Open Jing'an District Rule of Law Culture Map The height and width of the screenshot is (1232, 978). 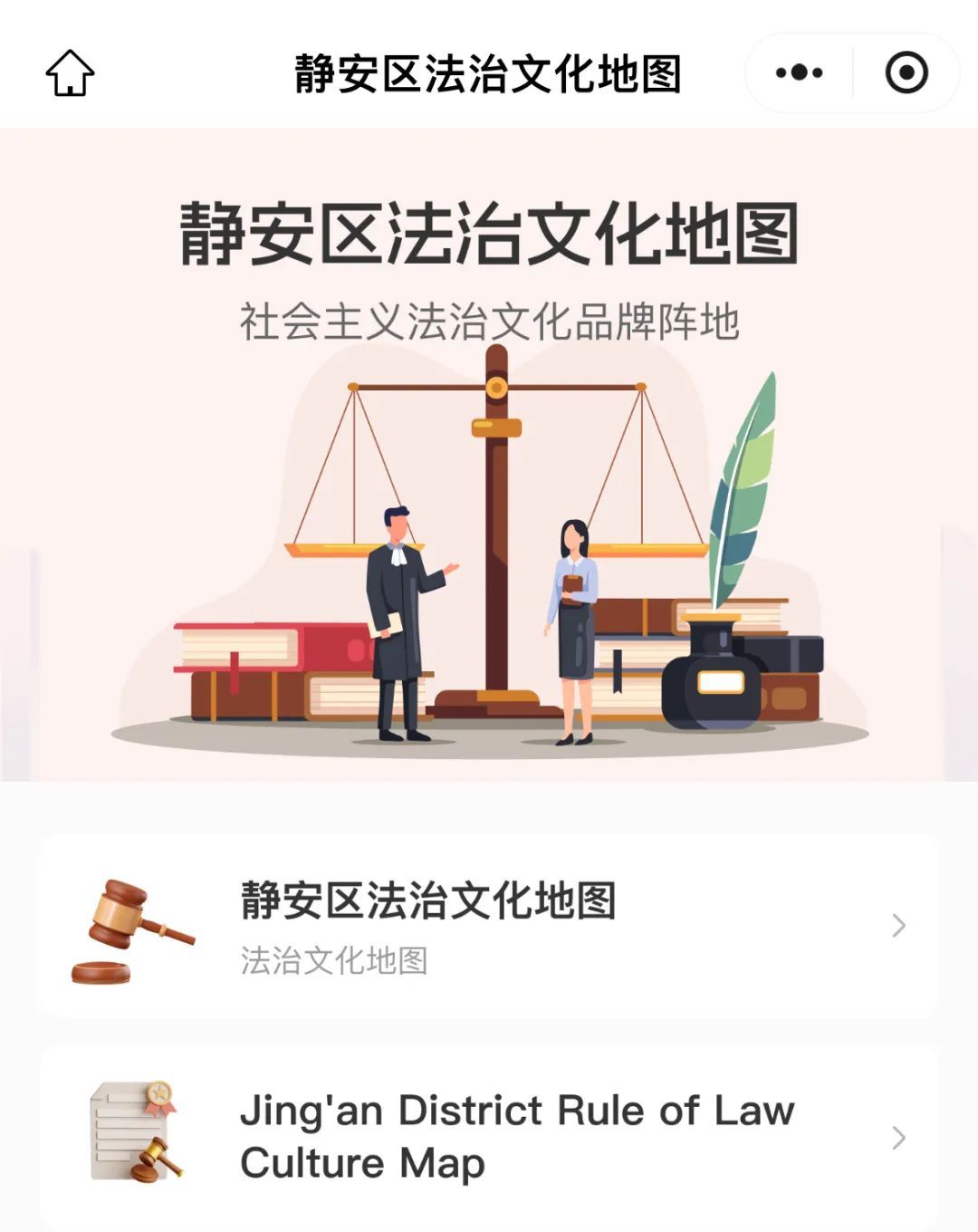tap(489, 1137)
